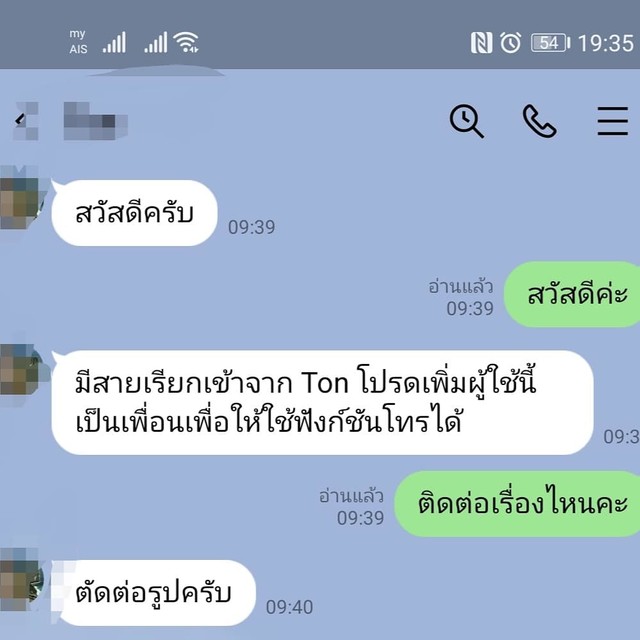The image size is (640, 640).
Task: Search within this conversation
Action: click(466, 121)
